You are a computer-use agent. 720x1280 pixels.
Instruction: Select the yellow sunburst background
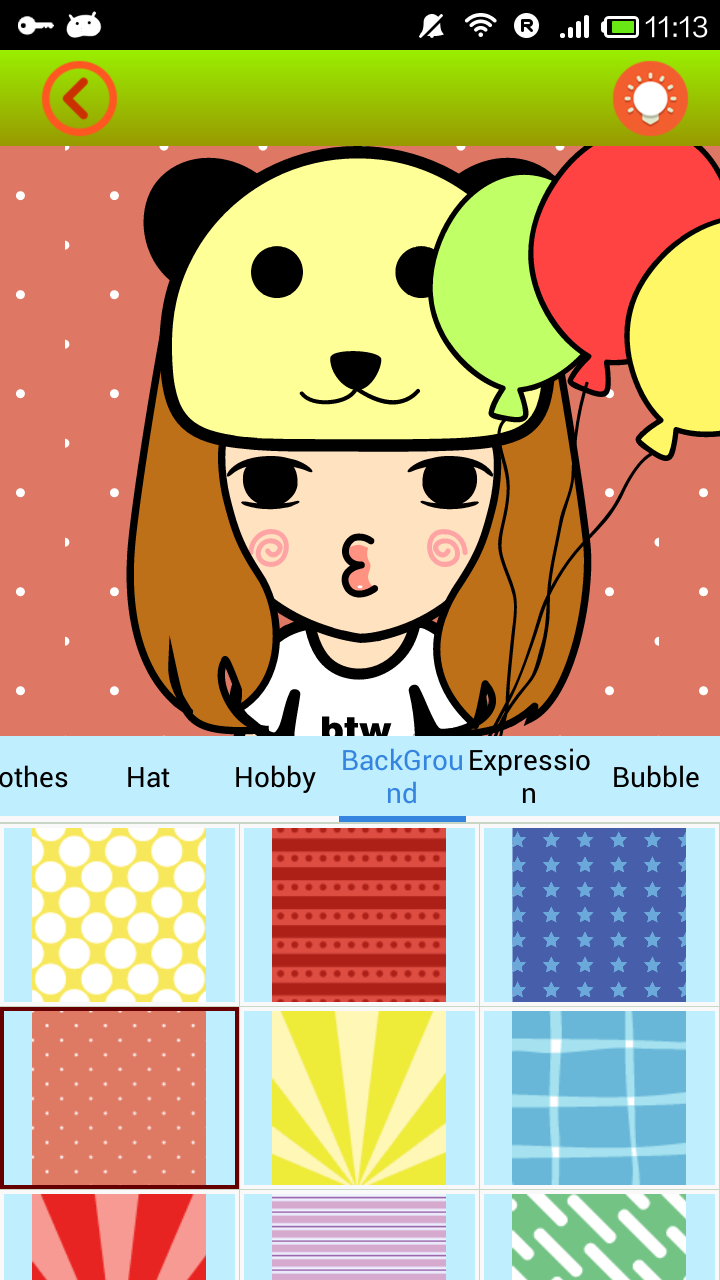coord(359,1097)
